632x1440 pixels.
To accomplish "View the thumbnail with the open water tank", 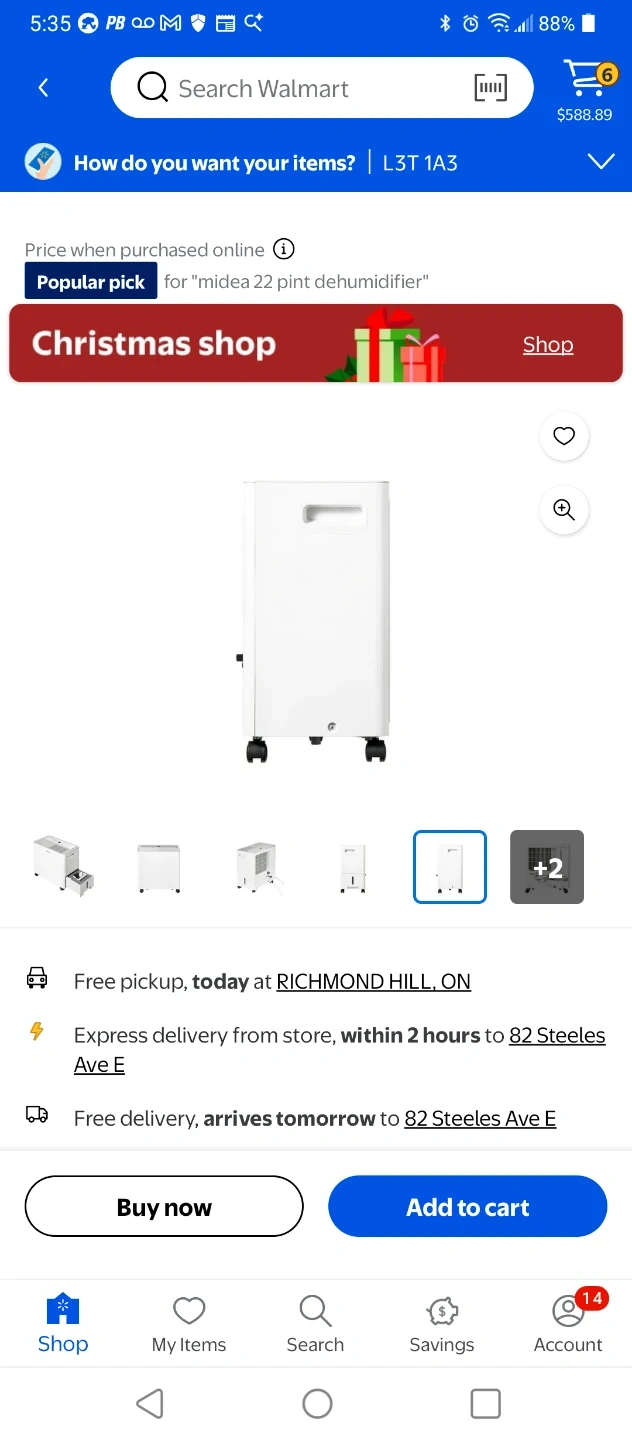I will (62, 866).
